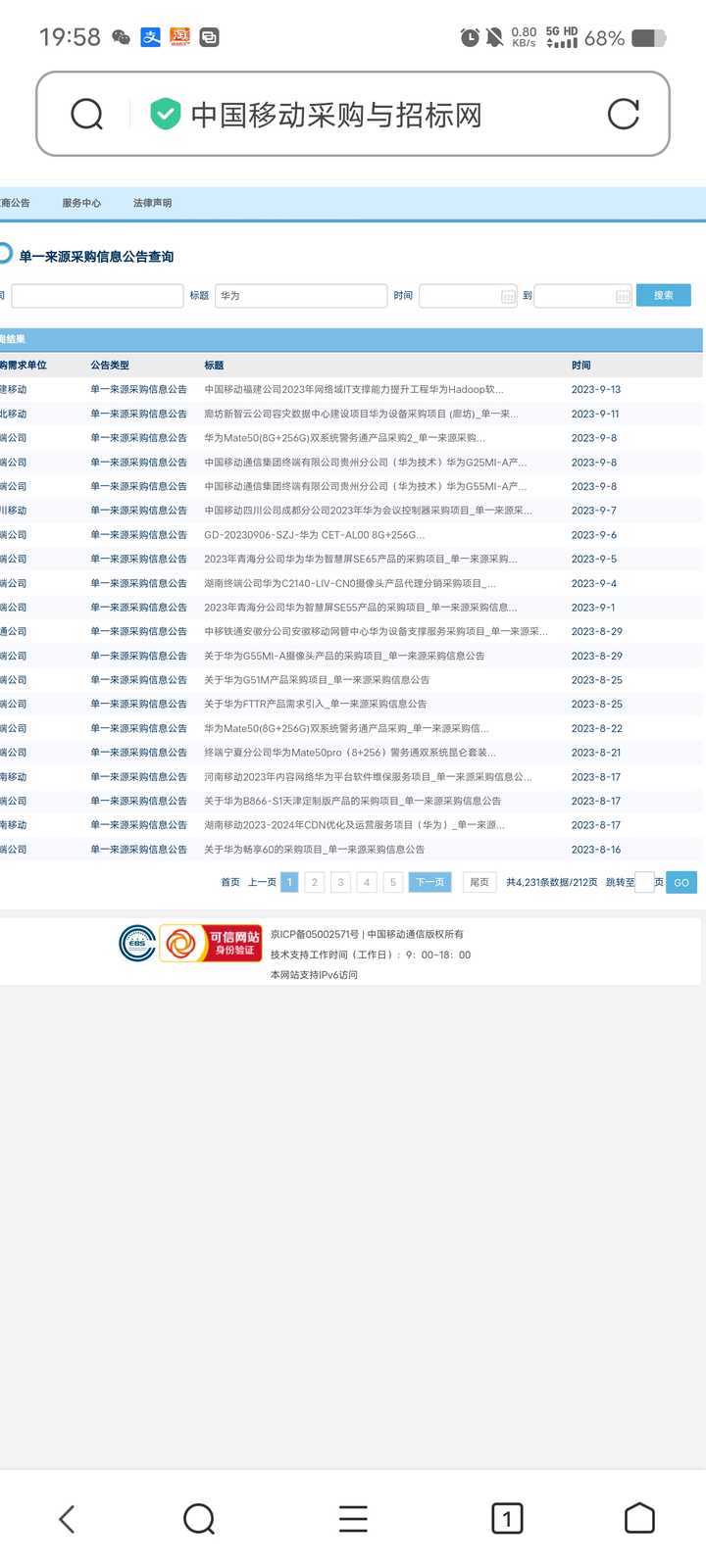Open 关于华为畅享60的采购项目 announcement
The image size is (706, 1568).
(314, 850)
